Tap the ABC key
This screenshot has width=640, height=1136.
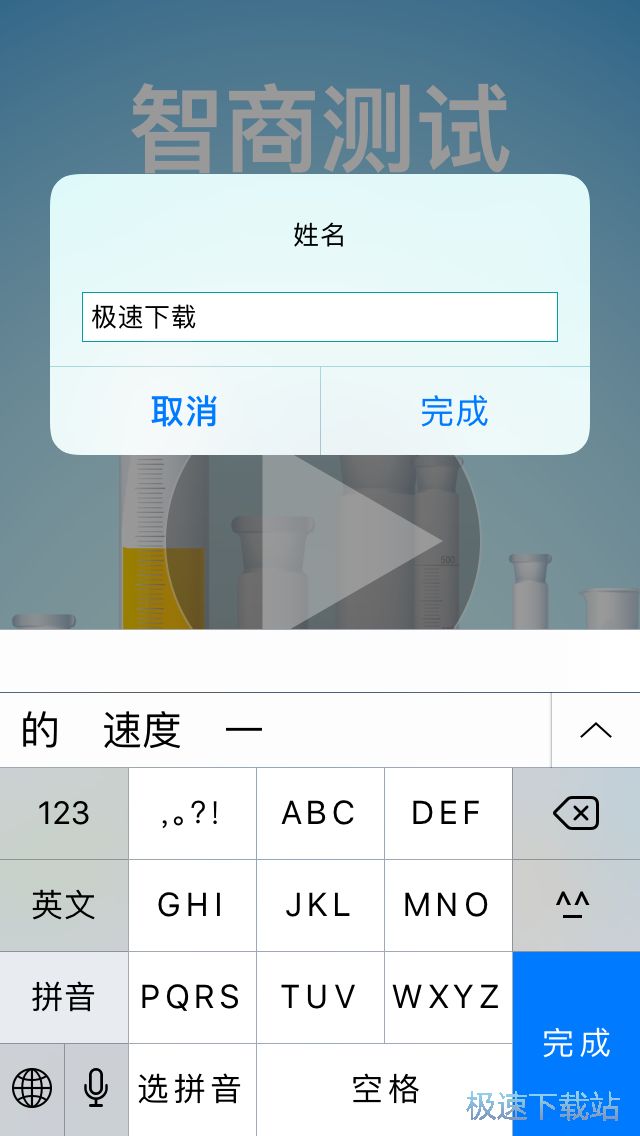click(319, 813)
